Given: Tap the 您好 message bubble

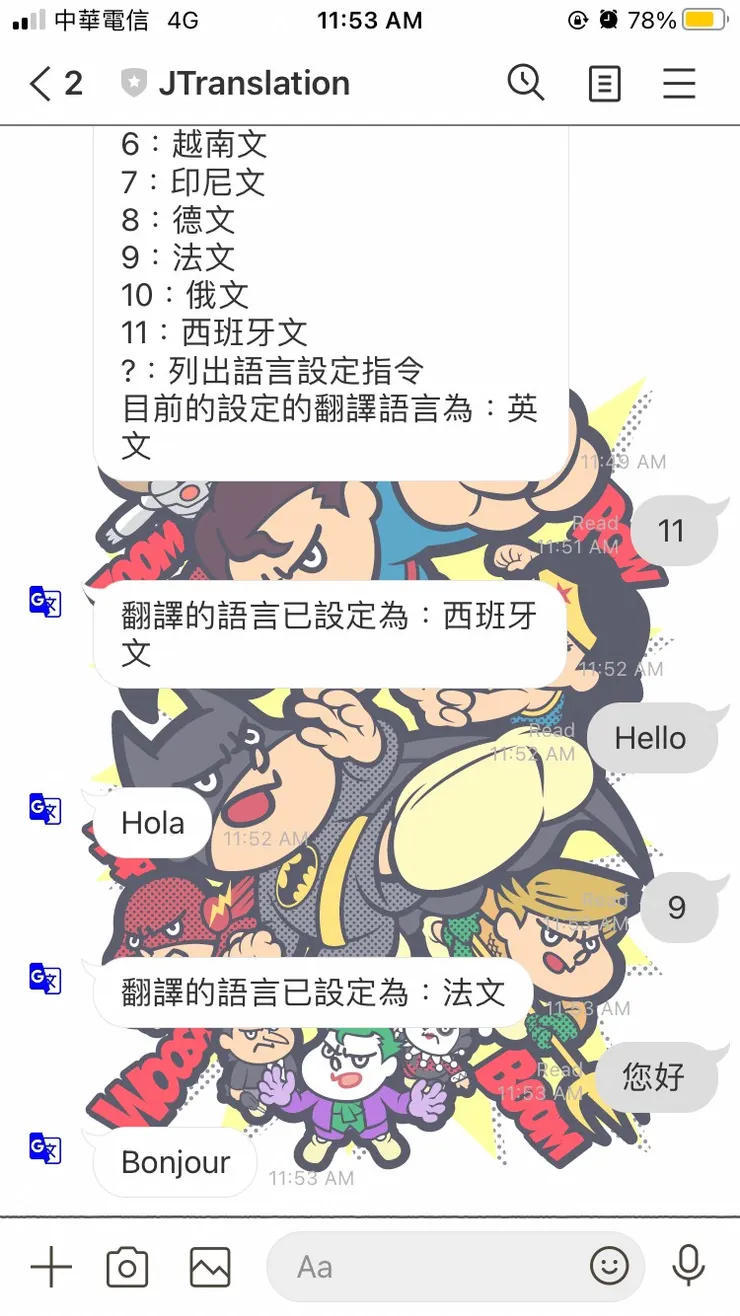Looking at the screenshot, I should pos(655,1077).
